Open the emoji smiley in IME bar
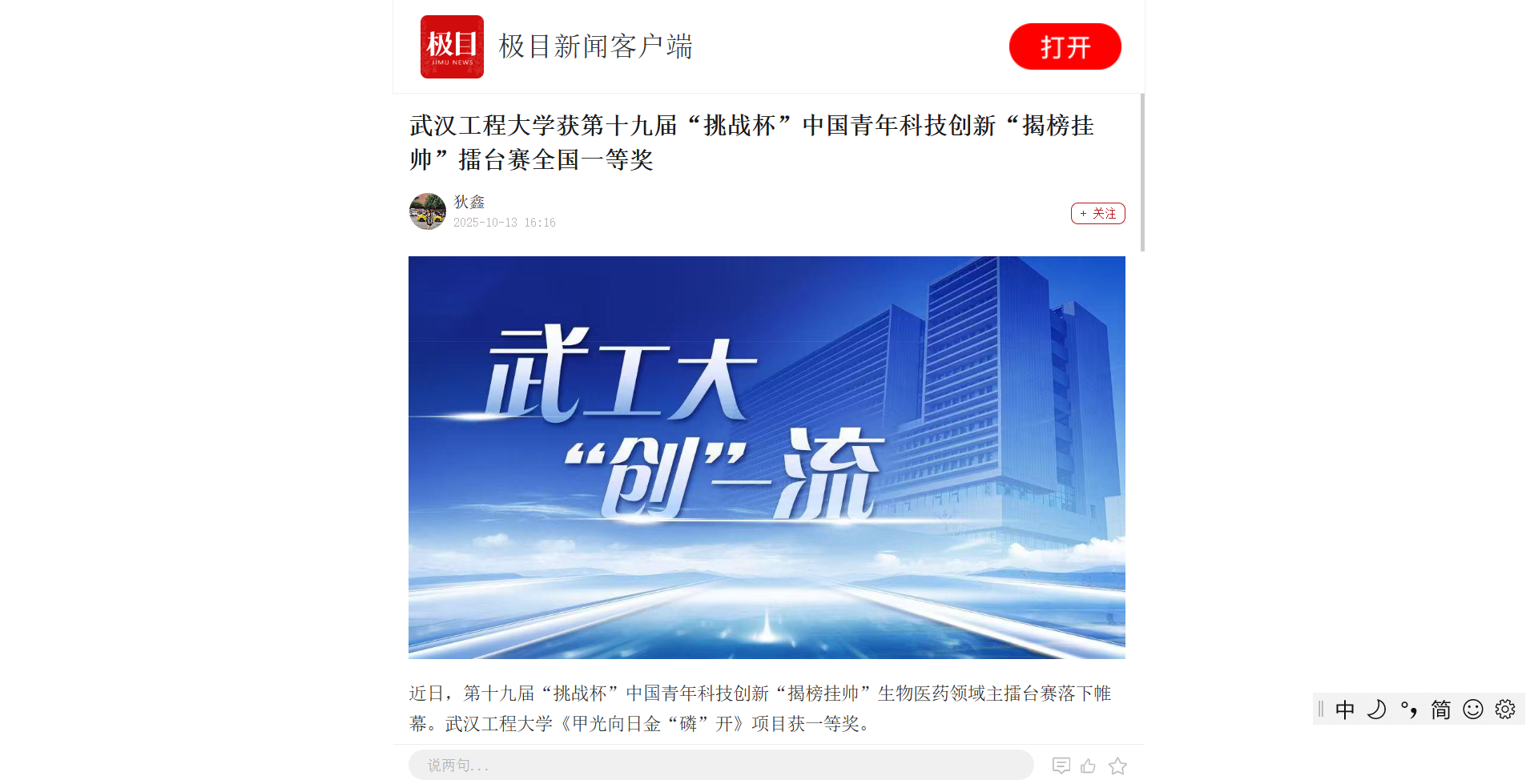The image size is (1538, 784). click(x=1473, y=710)
